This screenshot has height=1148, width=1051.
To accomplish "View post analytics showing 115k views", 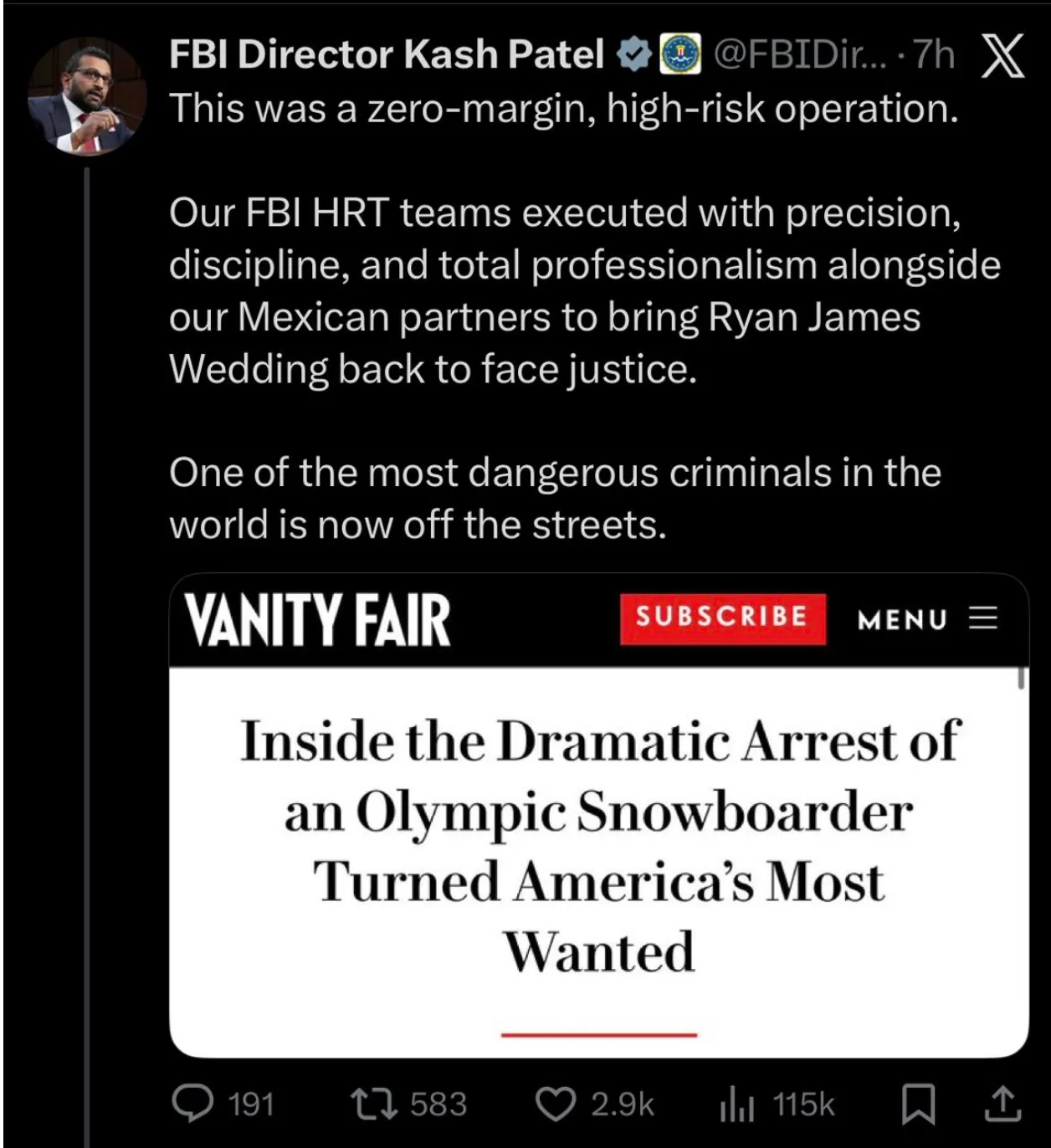I will coord(736,1104).
